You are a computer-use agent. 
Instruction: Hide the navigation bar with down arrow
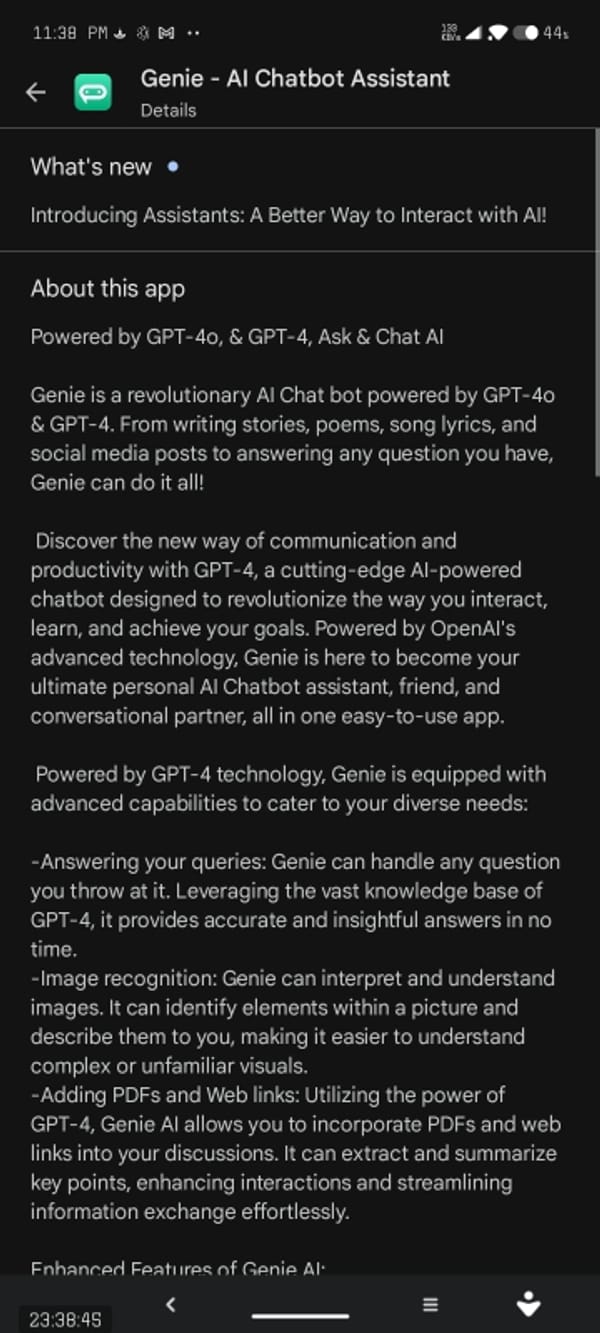tap(529, 1304)
